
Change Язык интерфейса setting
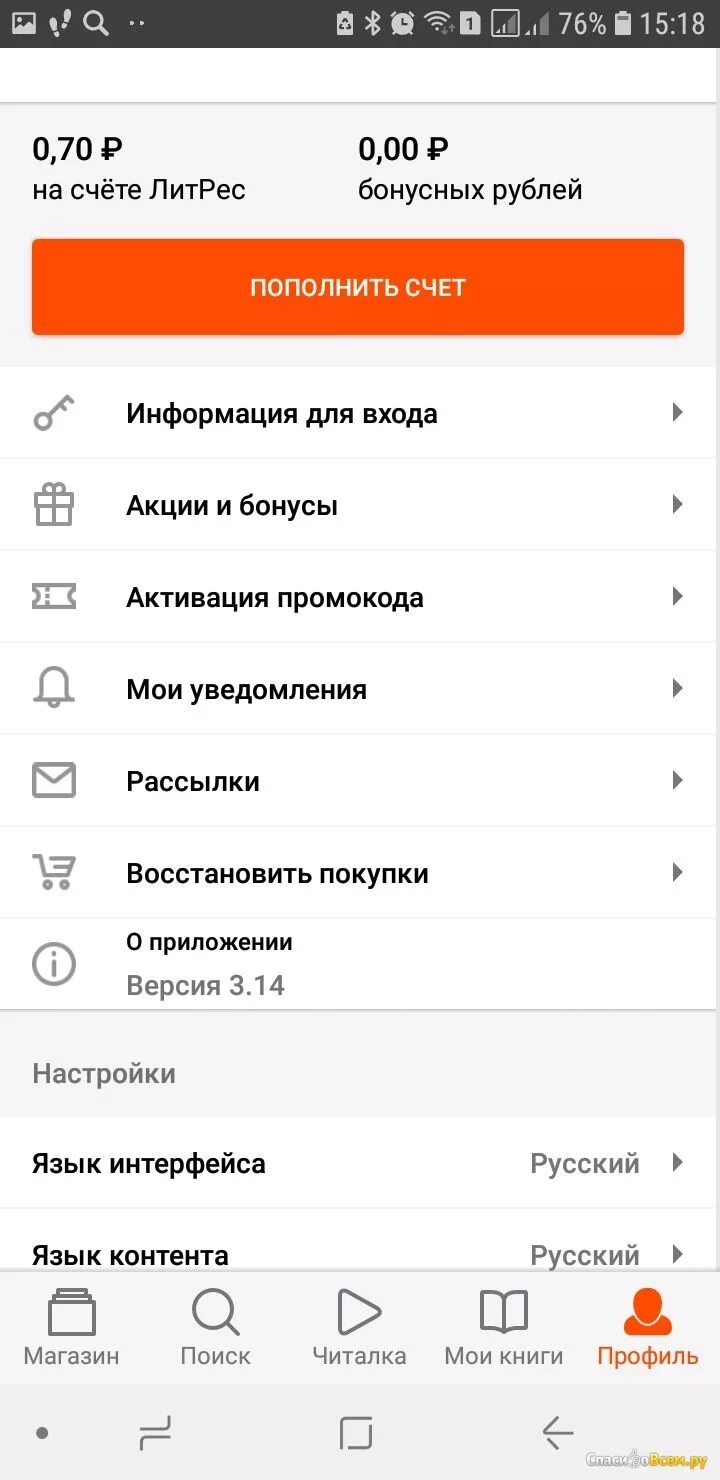pos(358,1163)
